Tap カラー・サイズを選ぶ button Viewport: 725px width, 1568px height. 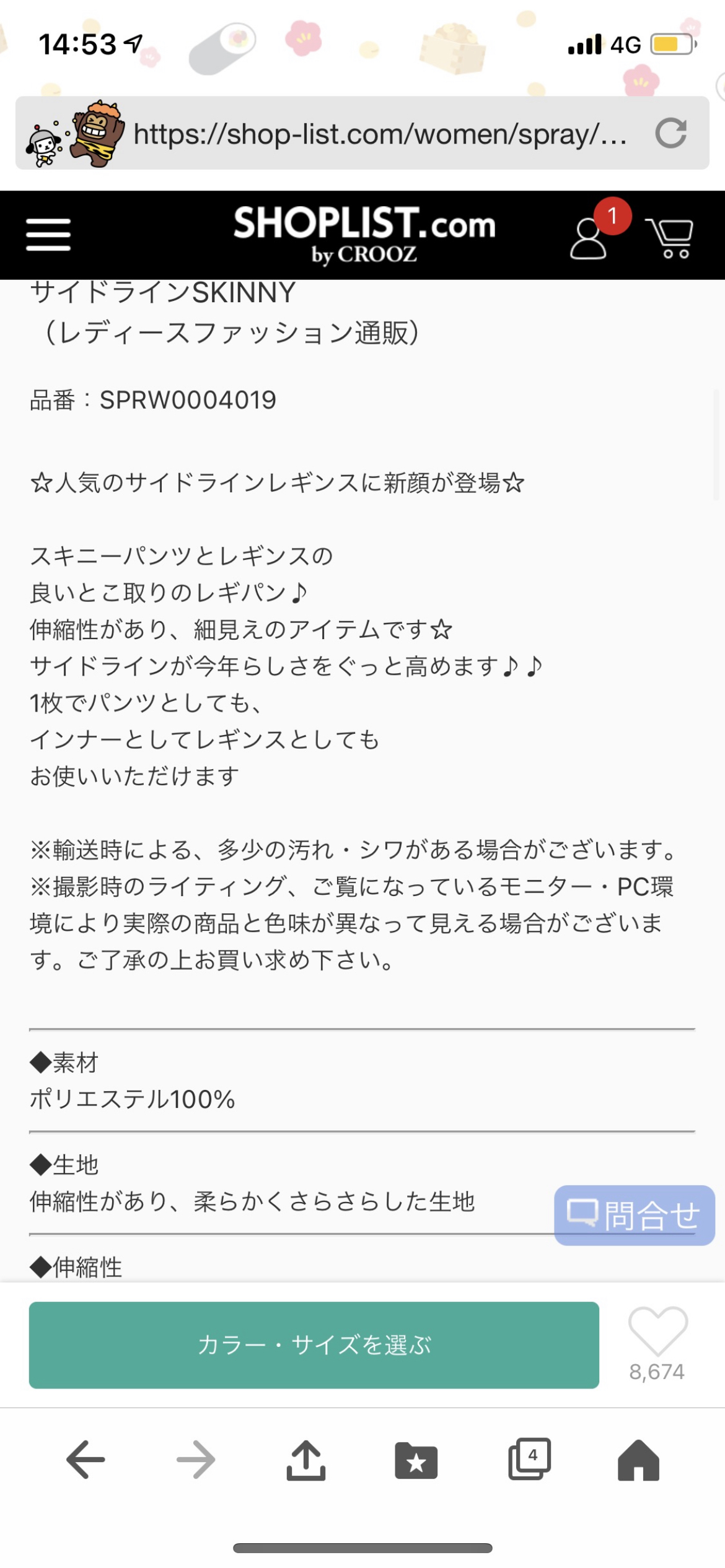coord(314,1344)
